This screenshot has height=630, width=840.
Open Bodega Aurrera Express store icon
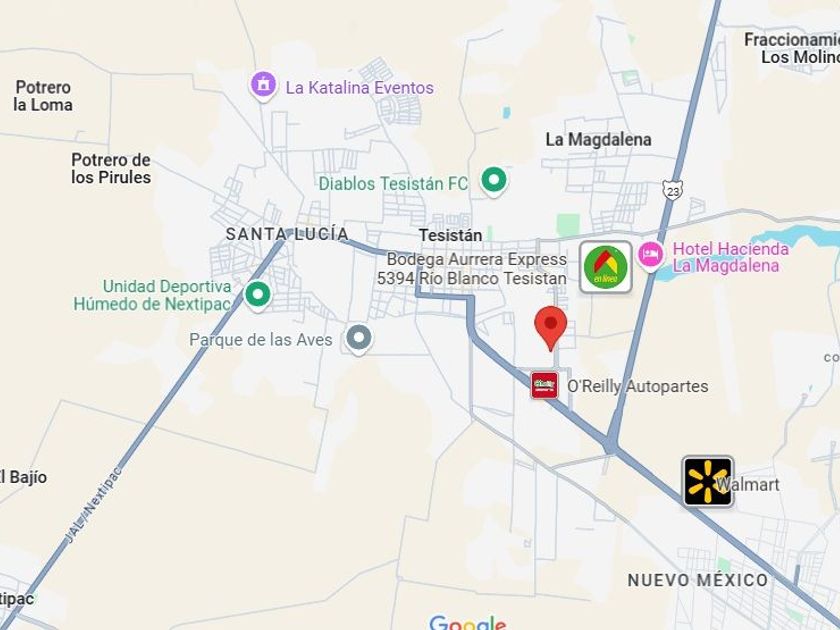[606, 267]
